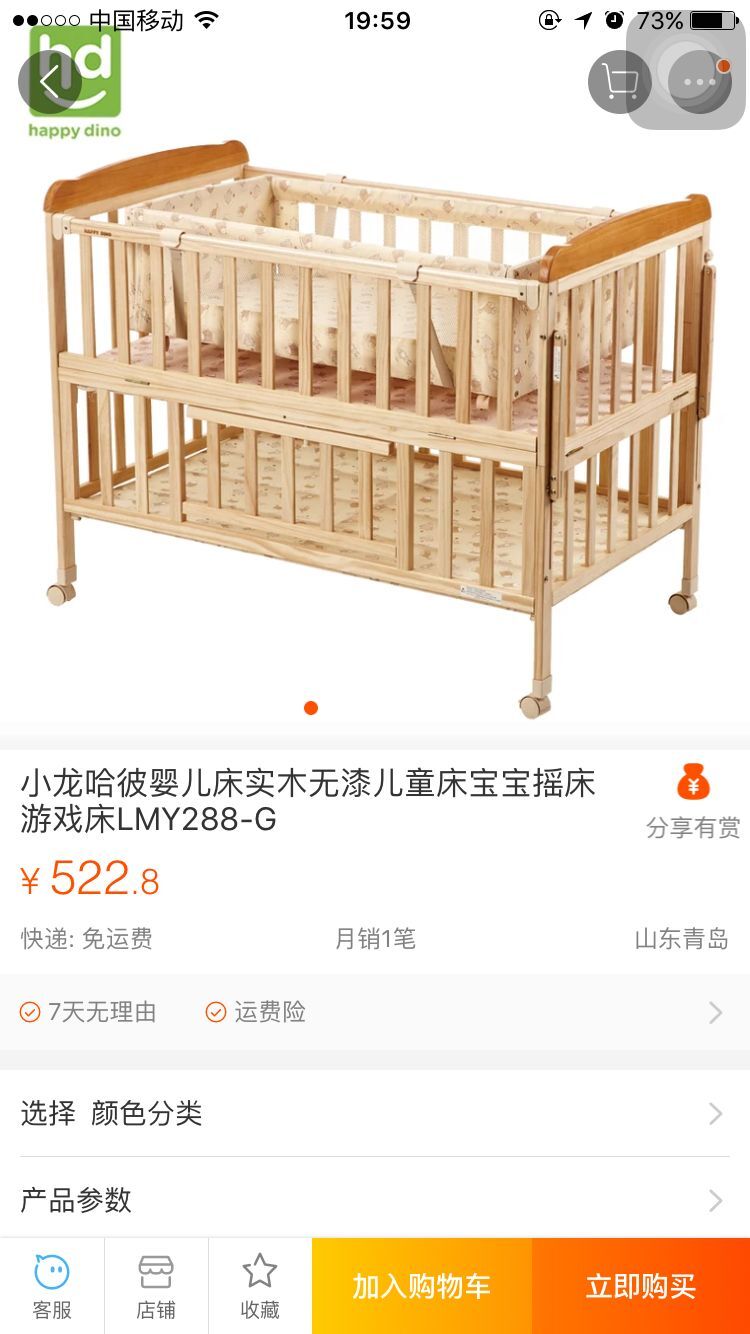The width and height of the screenshot is (750, 1334).
Task: Open 7天无理由 service guarantees row
Action: [x=375, y=1012]
